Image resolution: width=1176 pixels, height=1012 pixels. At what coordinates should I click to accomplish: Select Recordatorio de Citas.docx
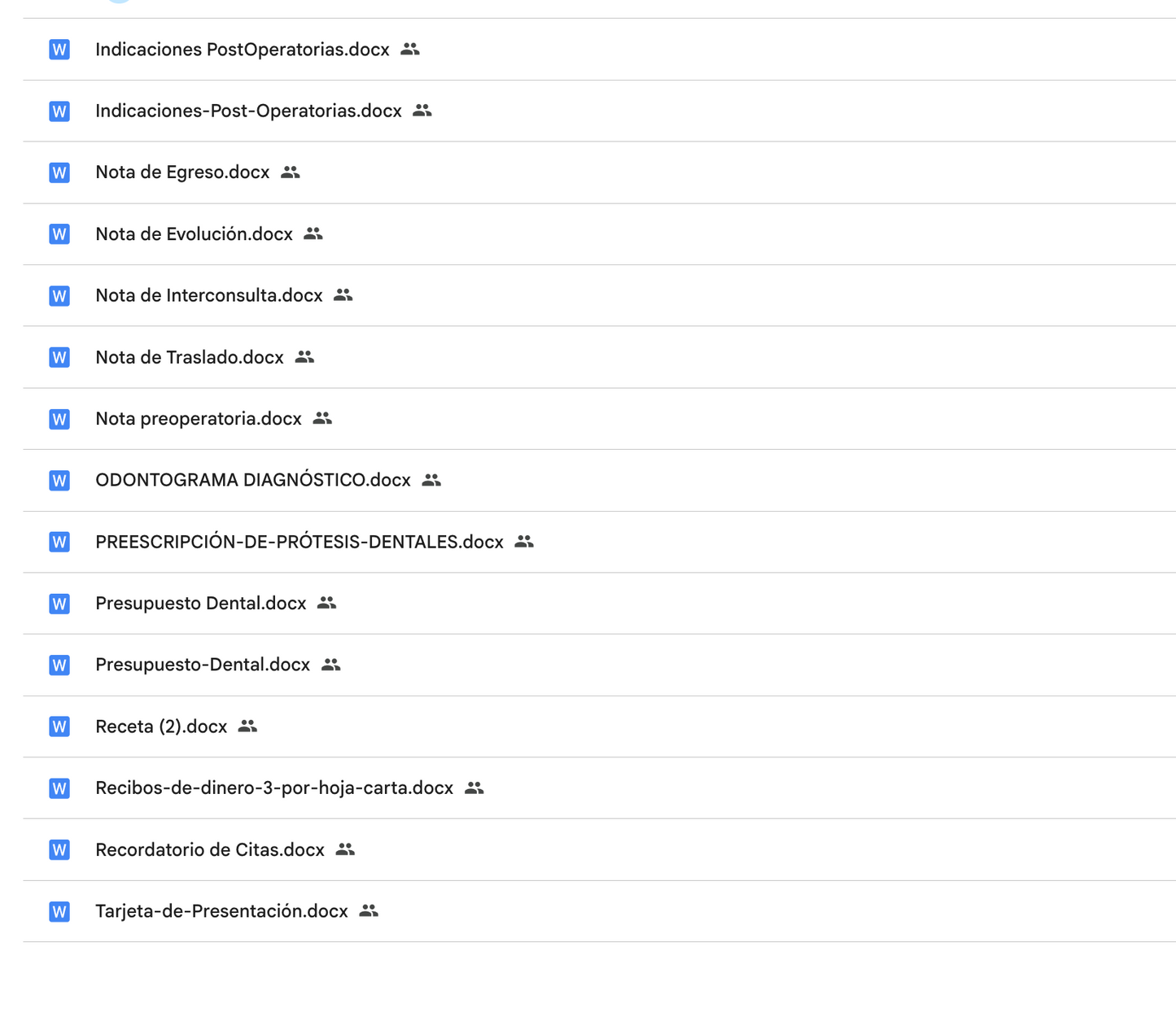209,850
